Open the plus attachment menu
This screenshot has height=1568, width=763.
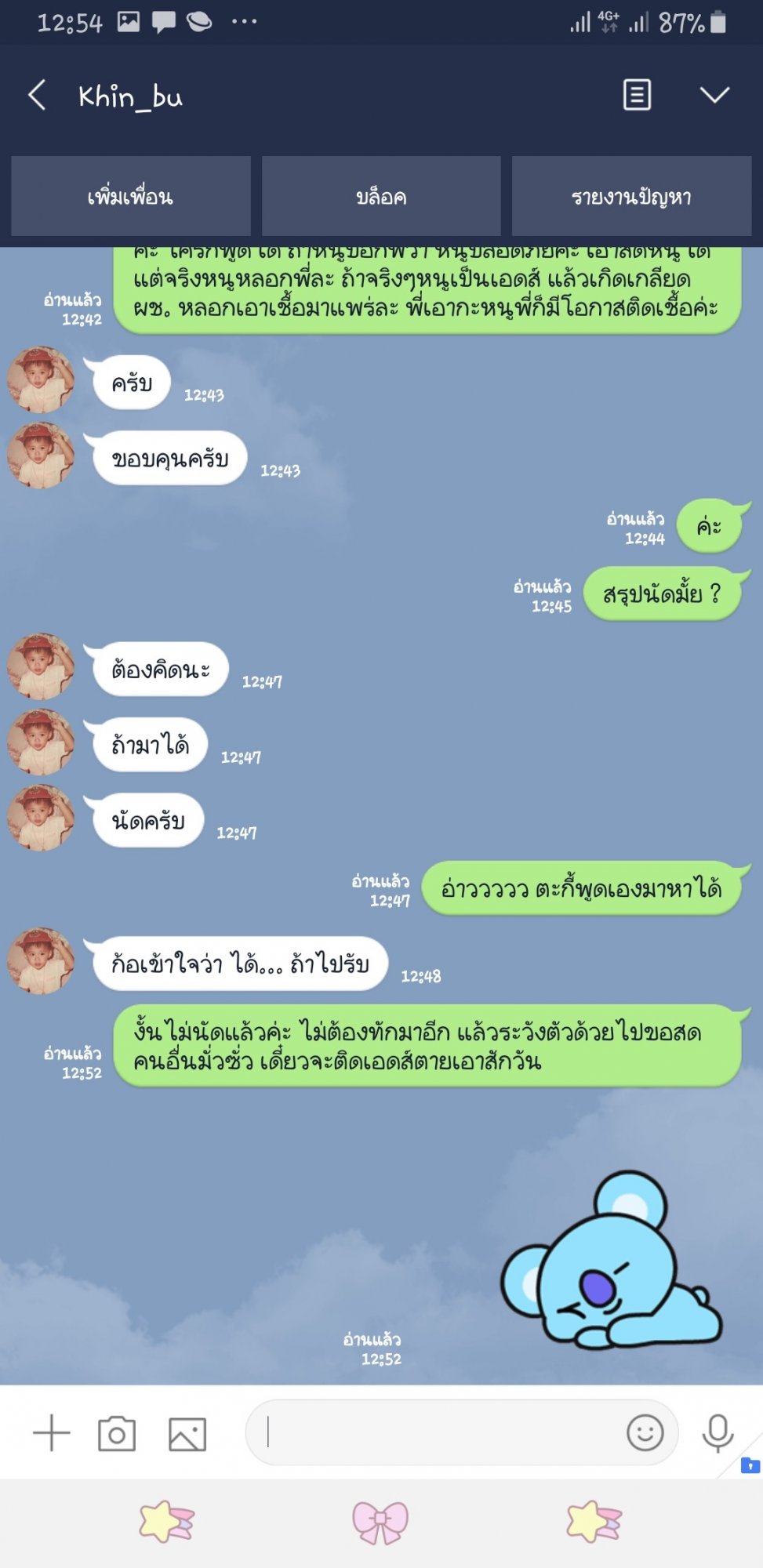(x=52, y=1433)
